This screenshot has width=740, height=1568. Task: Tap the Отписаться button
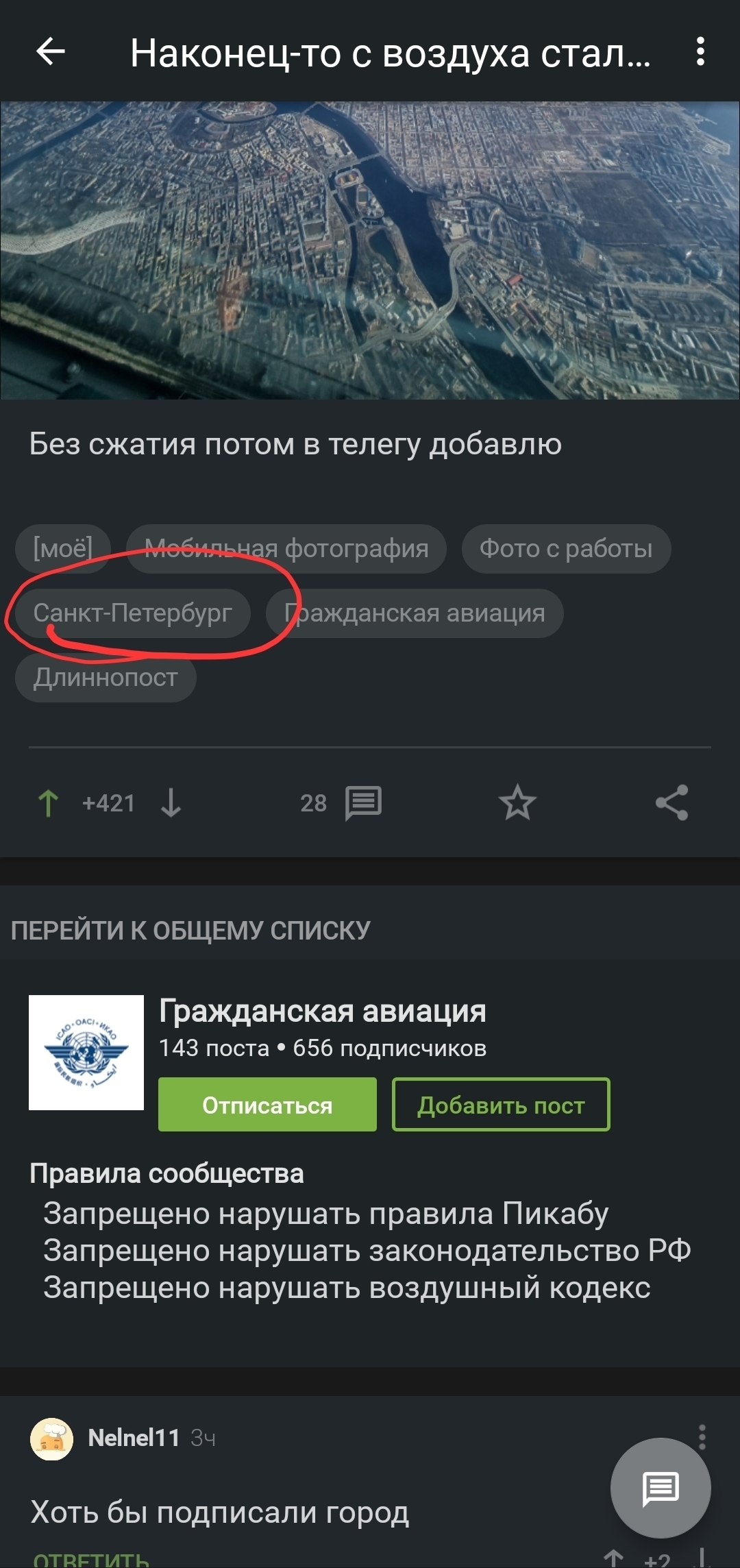pos(267,1105)
